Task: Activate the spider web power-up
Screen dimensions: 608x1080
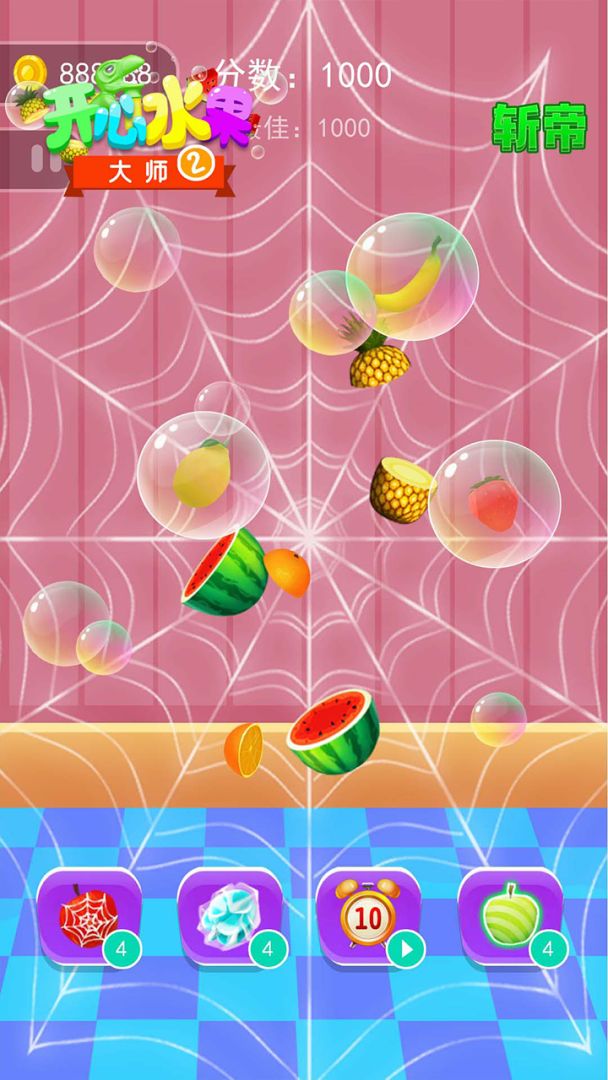Action: pyautogui.click(x=89, y=915)
